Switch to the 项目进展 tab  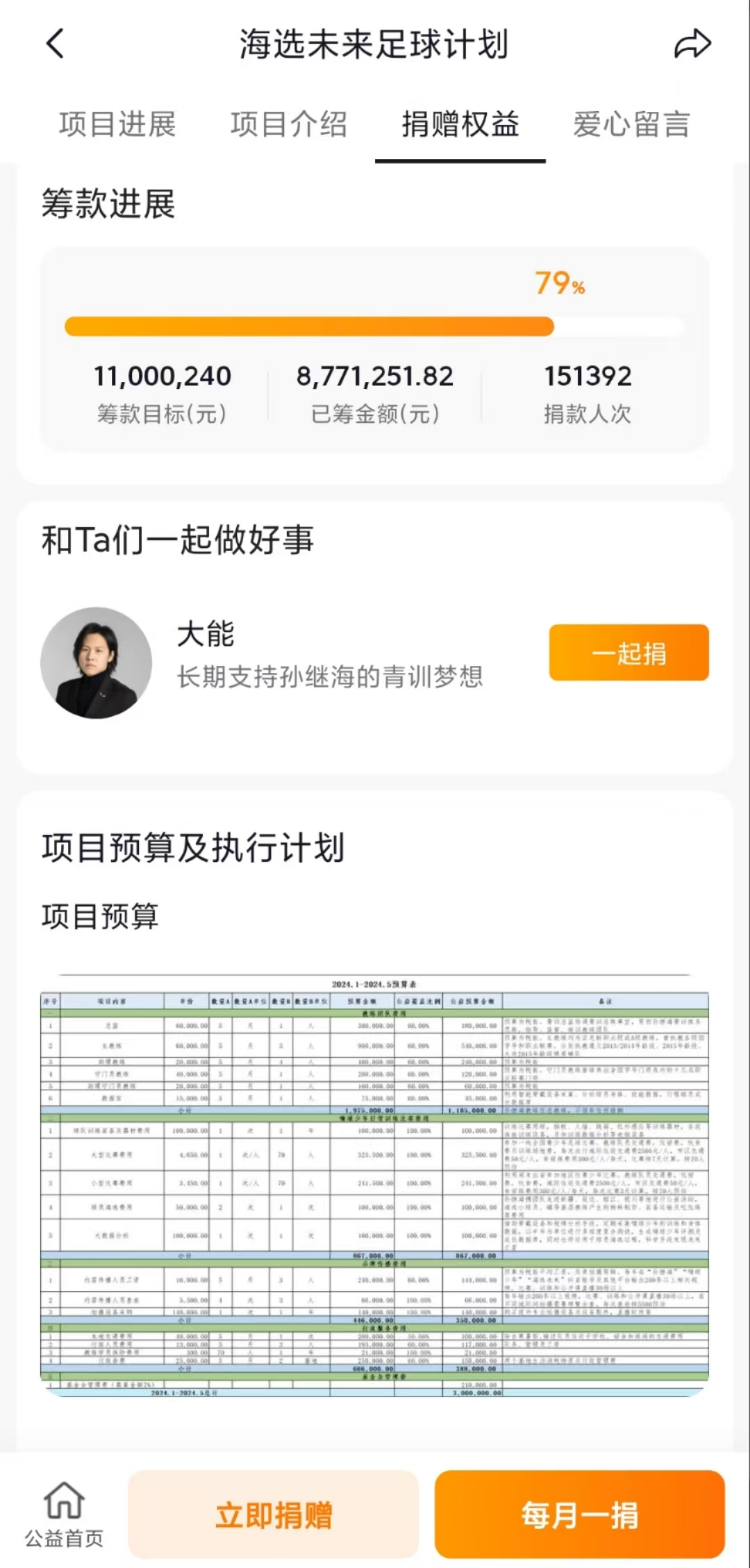tap(117, 124)
